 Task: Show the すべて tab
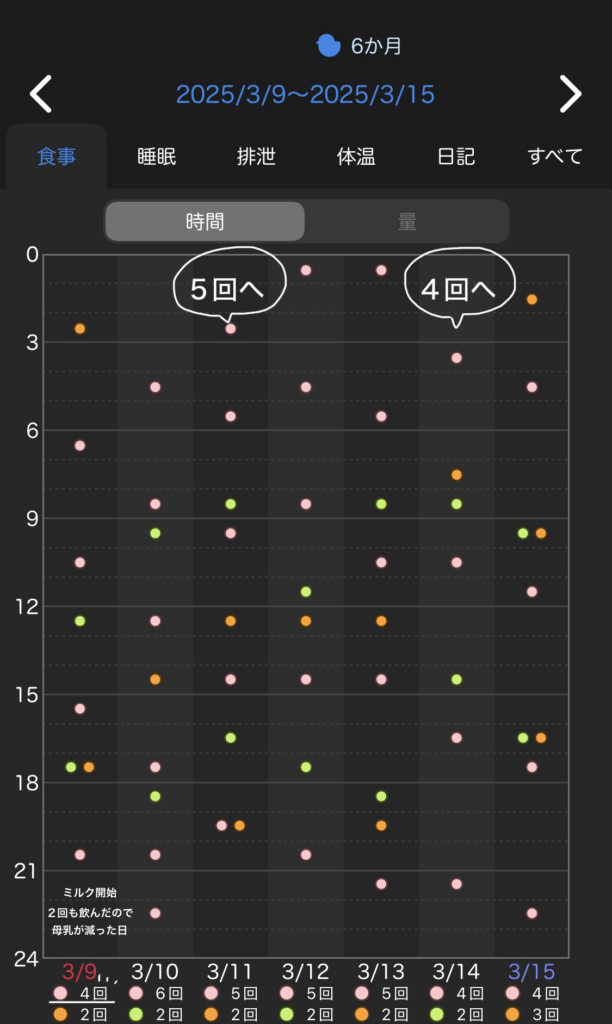pos(555,157)
